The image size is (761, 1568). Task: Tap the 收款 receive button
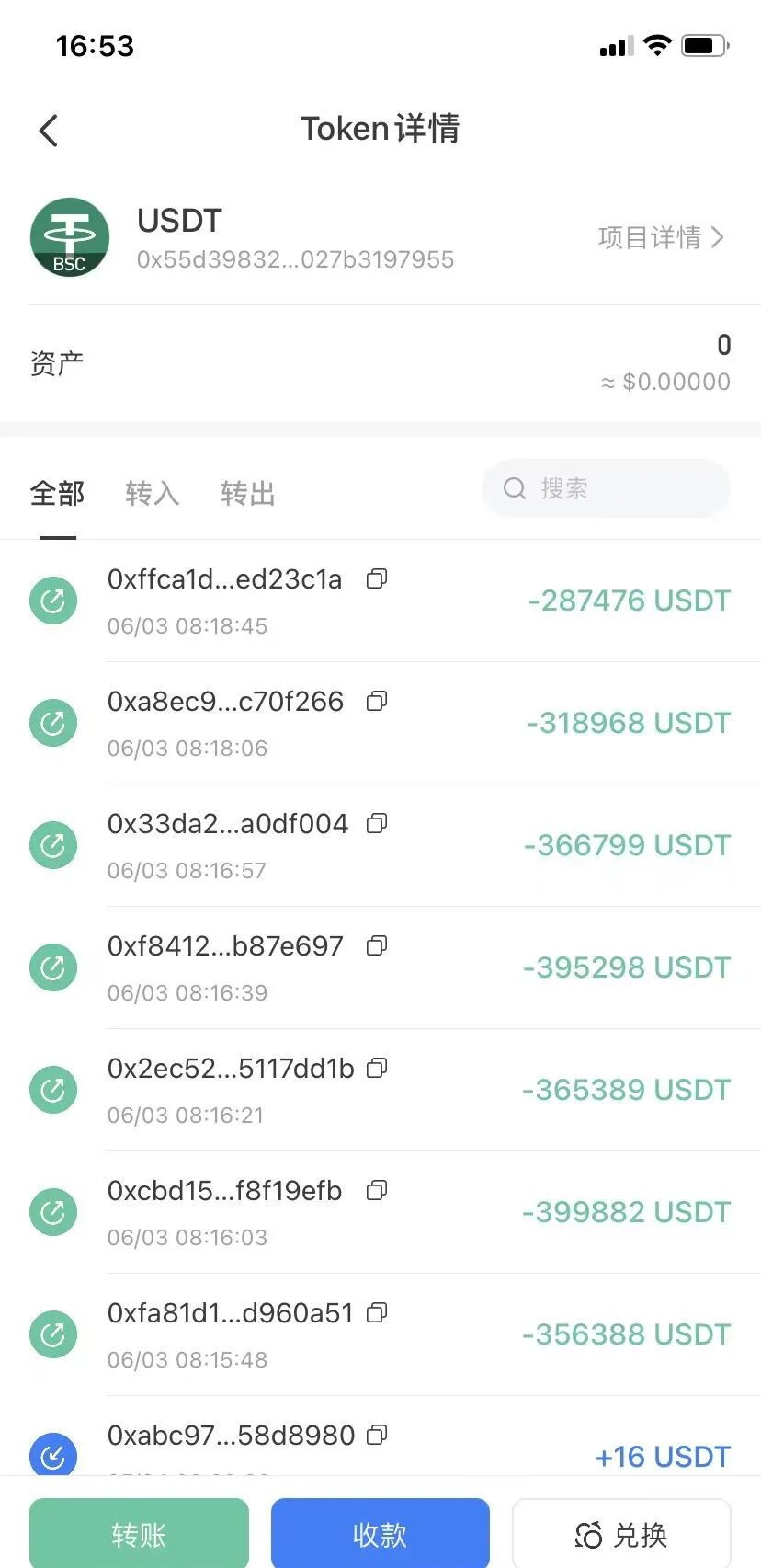380,1534
